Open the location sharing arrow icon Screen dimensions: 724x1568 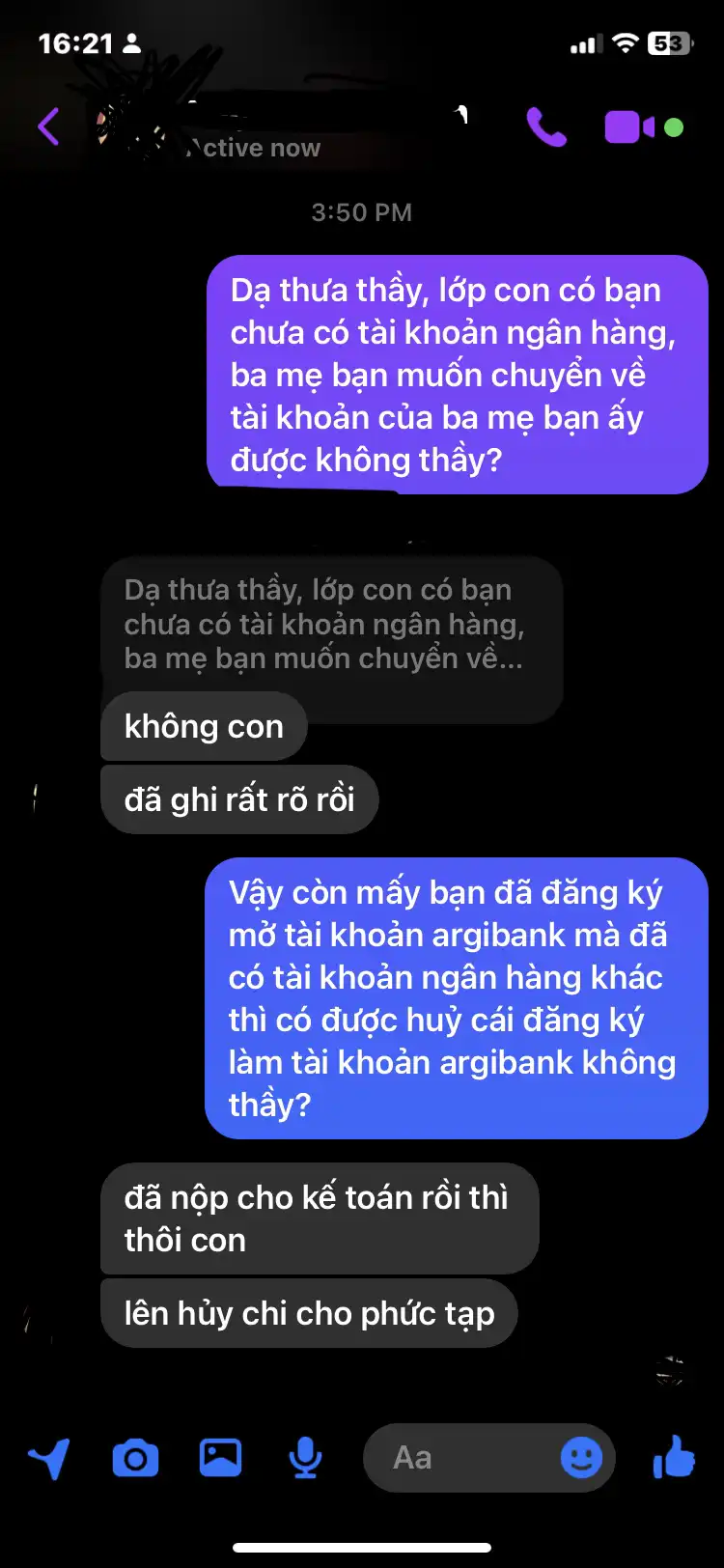point(49,1458)
